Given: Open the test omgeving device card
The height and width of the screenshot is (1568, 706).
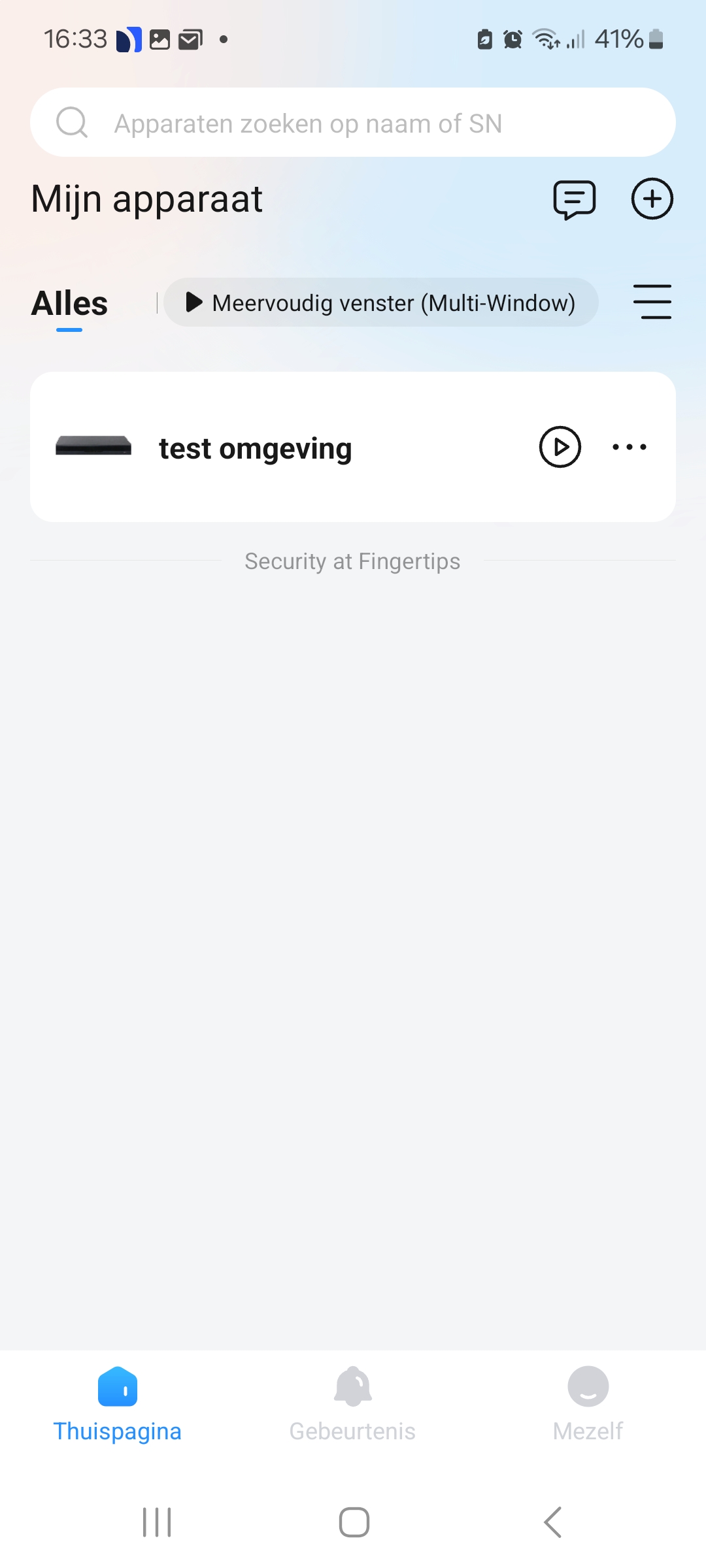Looking at the screenshot, I should point(255,448).
